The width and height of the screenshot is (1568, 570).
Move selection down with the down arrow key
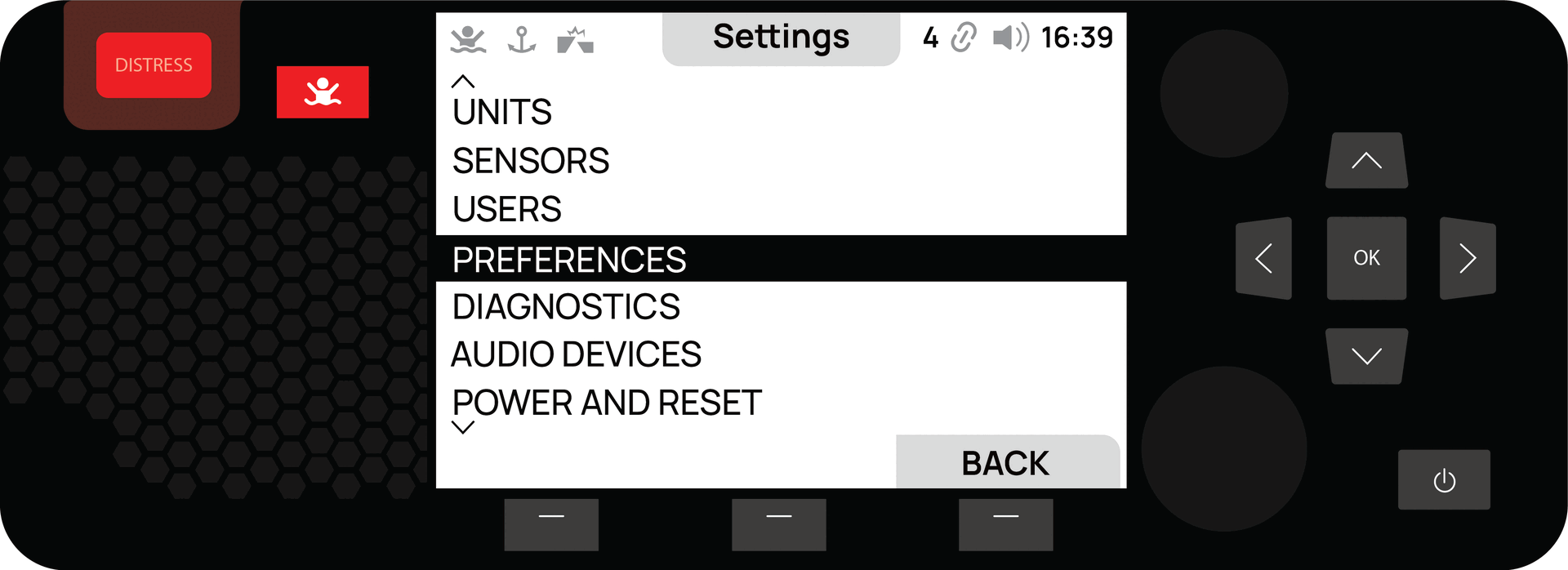pos(1366,356)
